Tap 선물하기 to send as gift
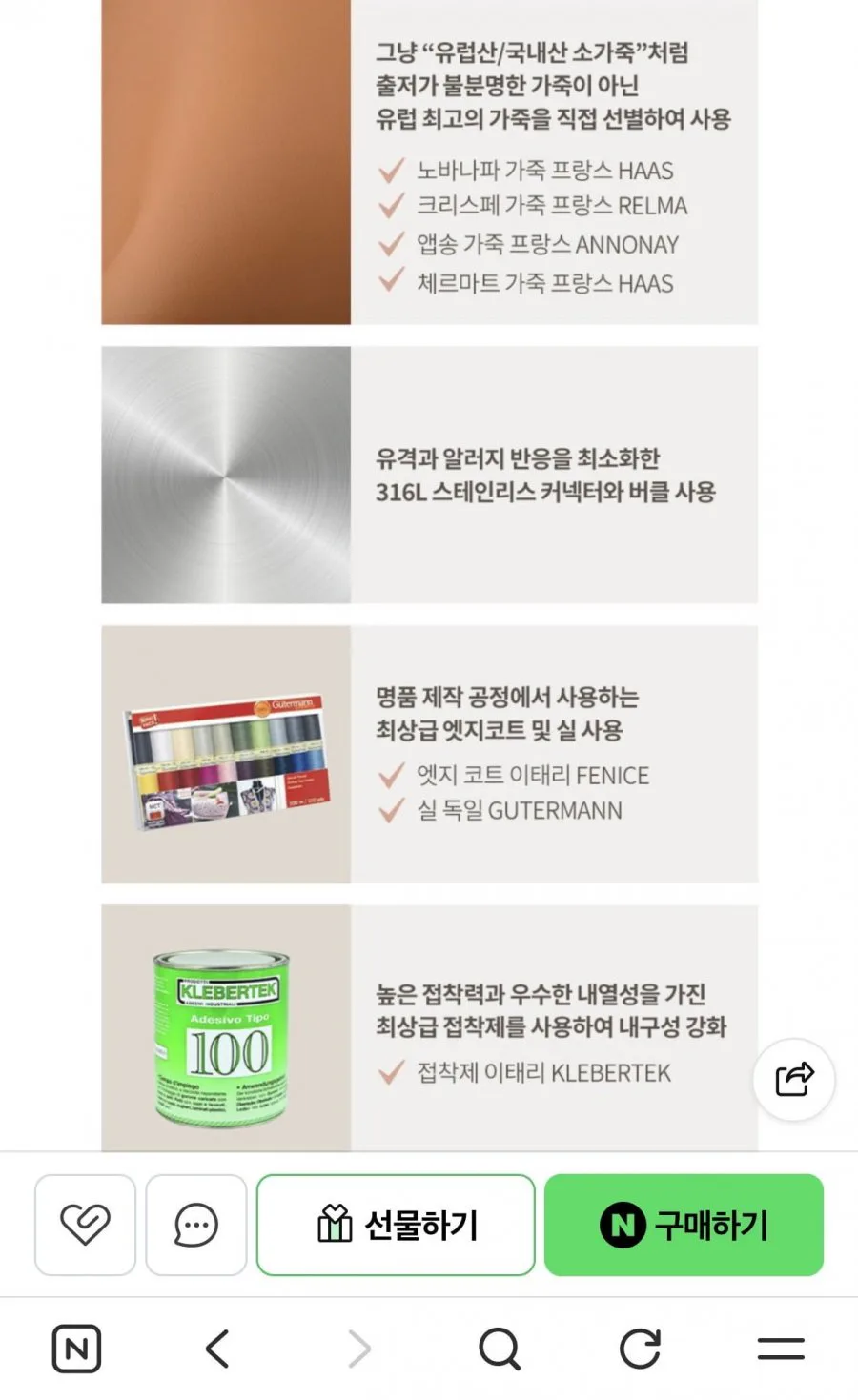The height and width of the screenshot is (1400, 858). pyautogui.click(x=396, y=1225)
